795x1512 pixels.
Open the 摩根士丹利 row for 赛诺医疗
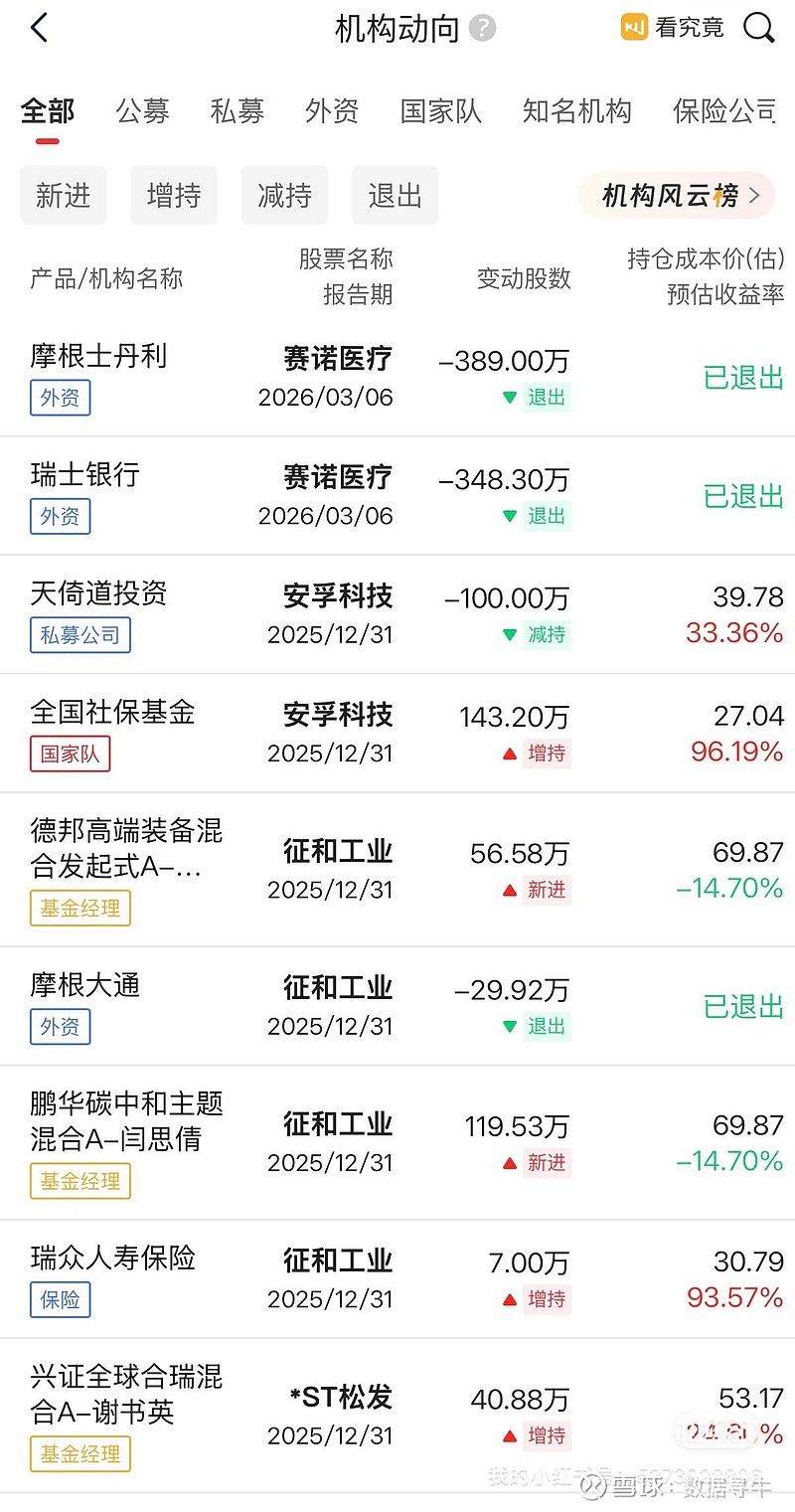click(397, 378)
